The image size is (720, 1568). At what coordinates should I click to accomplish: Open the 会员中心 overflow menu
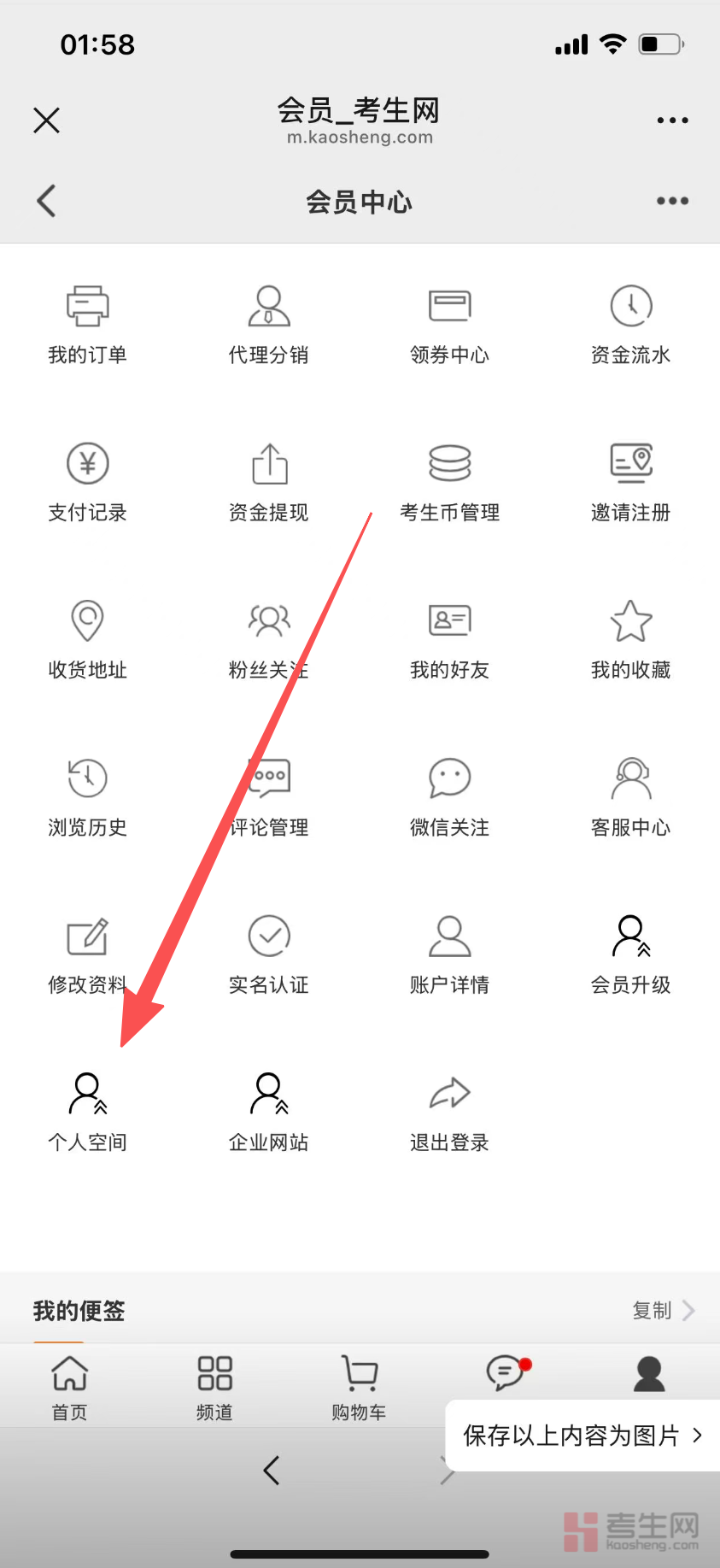click(x=672, y=202)
